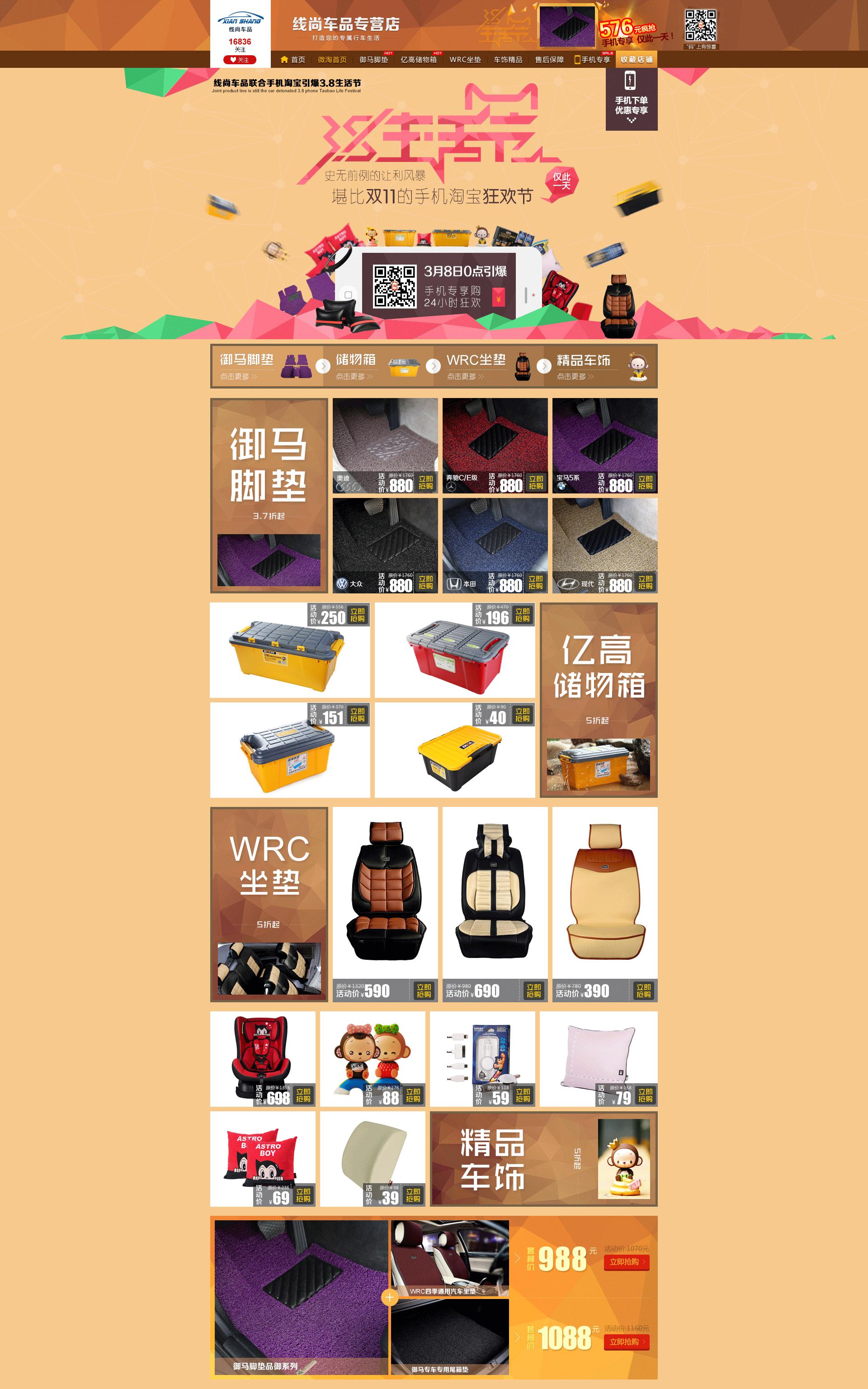Screen dimensions: 868x1389
Task: Open 亿高储物箱 in top navigation
Action: coord(419,60)
